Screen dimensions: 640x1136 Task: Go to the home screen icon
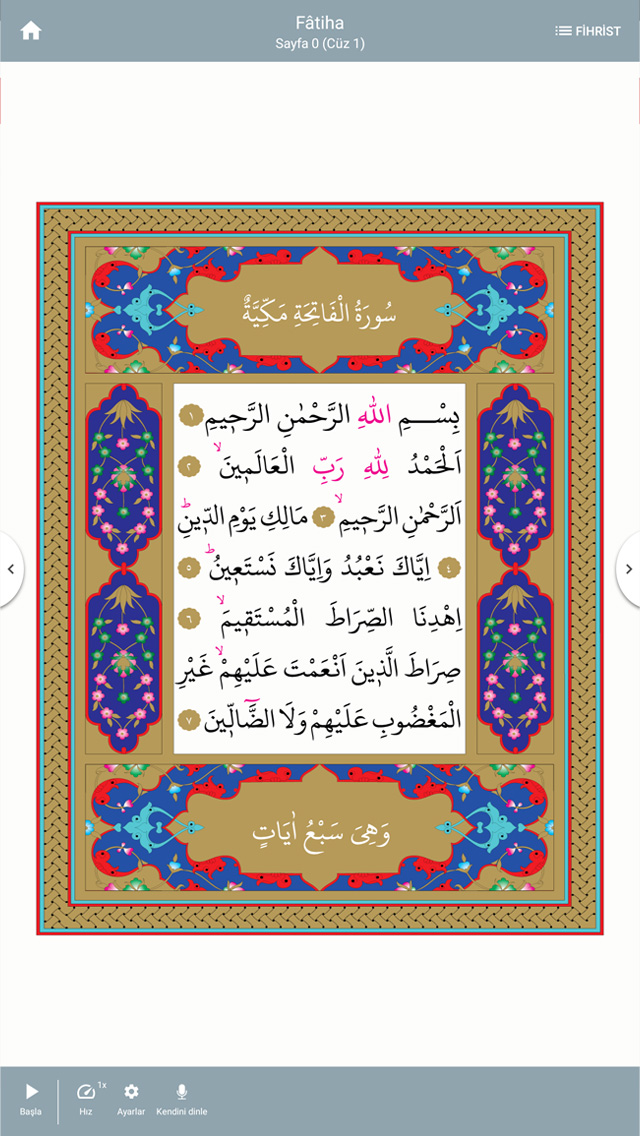pyautogui.click(x=31, y=31)
